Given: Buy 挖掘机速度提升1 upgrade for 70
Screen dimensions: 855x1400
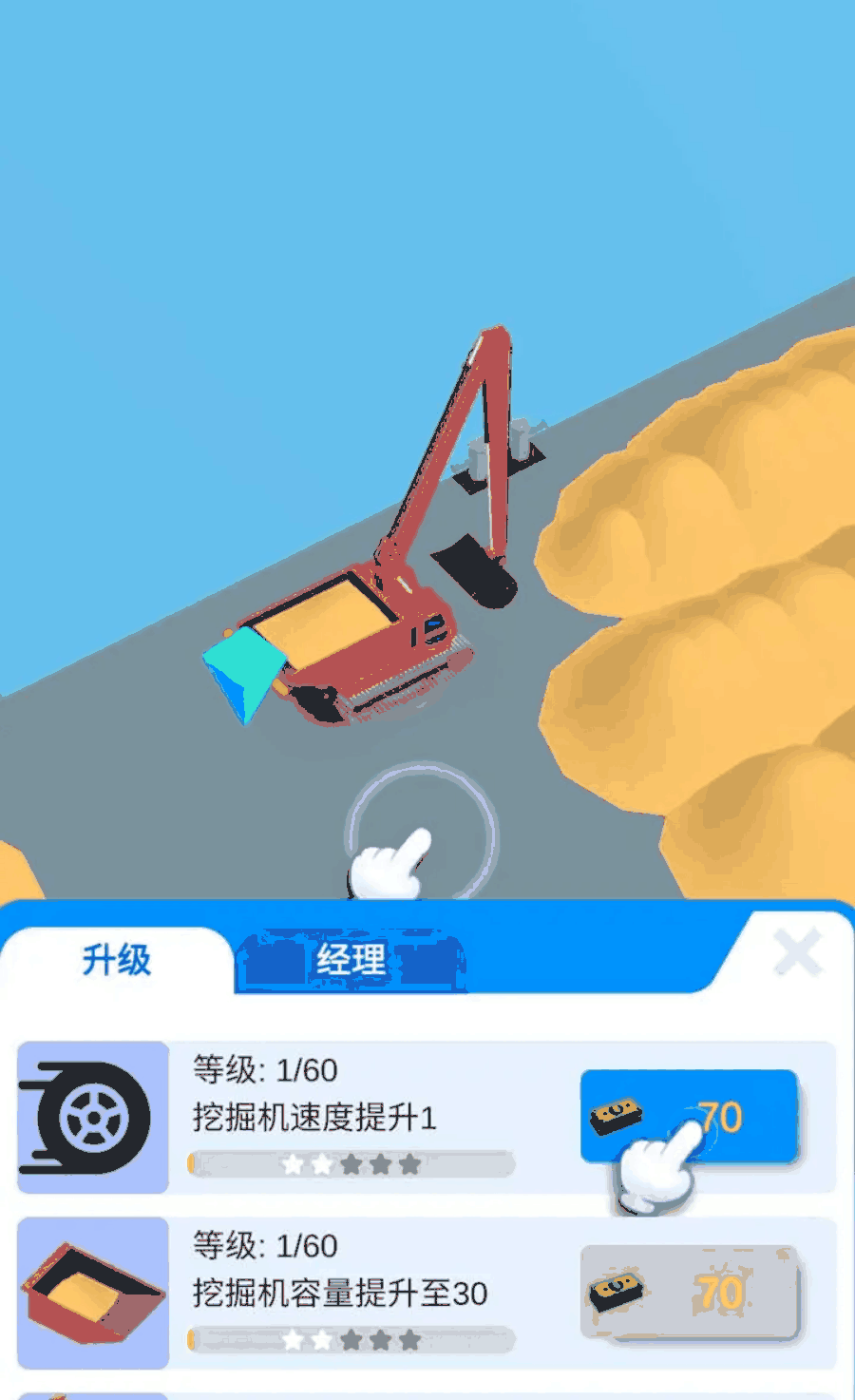Looking at the screenshot, I should coord(688,1116).
